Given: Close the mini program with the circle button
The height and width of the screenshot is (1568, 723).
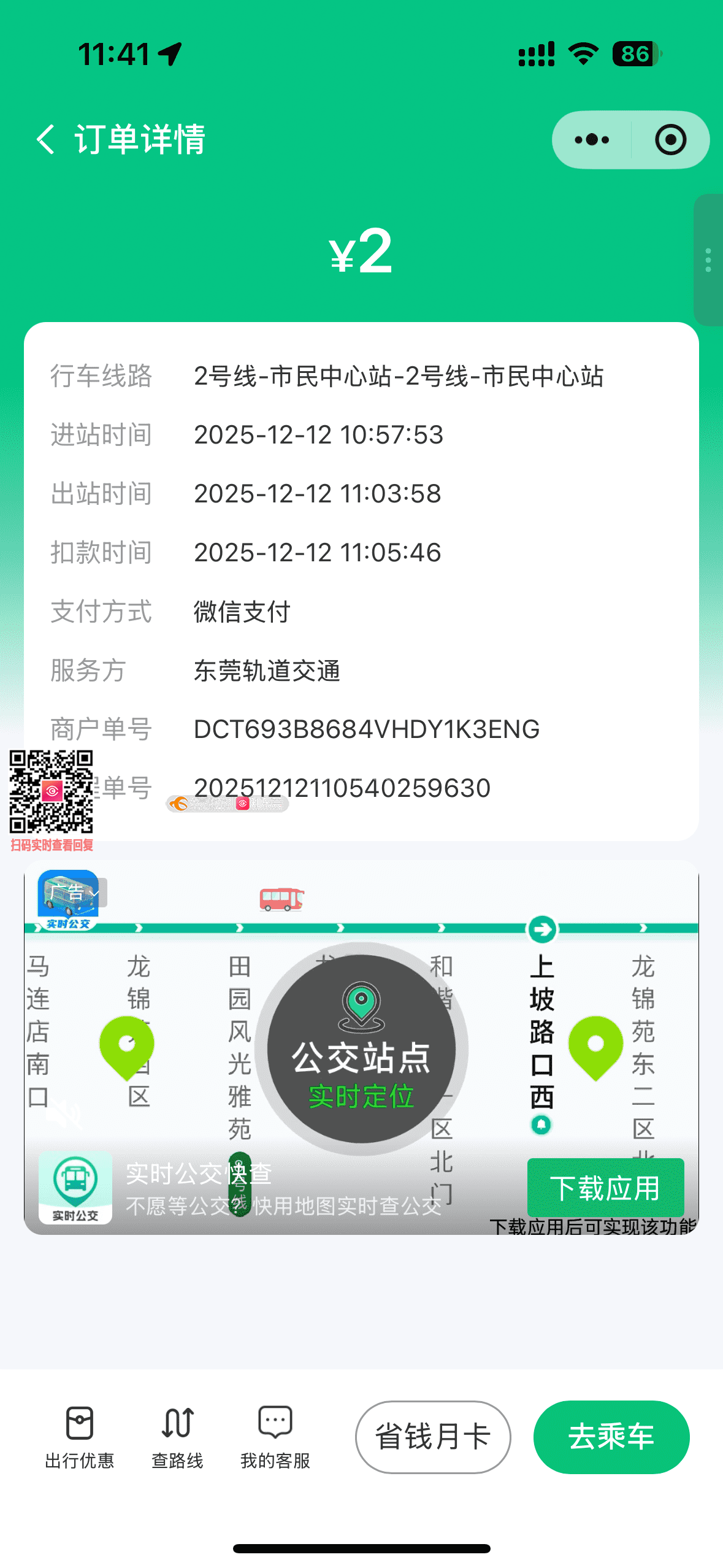Looking at the screenshot, I should [x=670, y=140].
